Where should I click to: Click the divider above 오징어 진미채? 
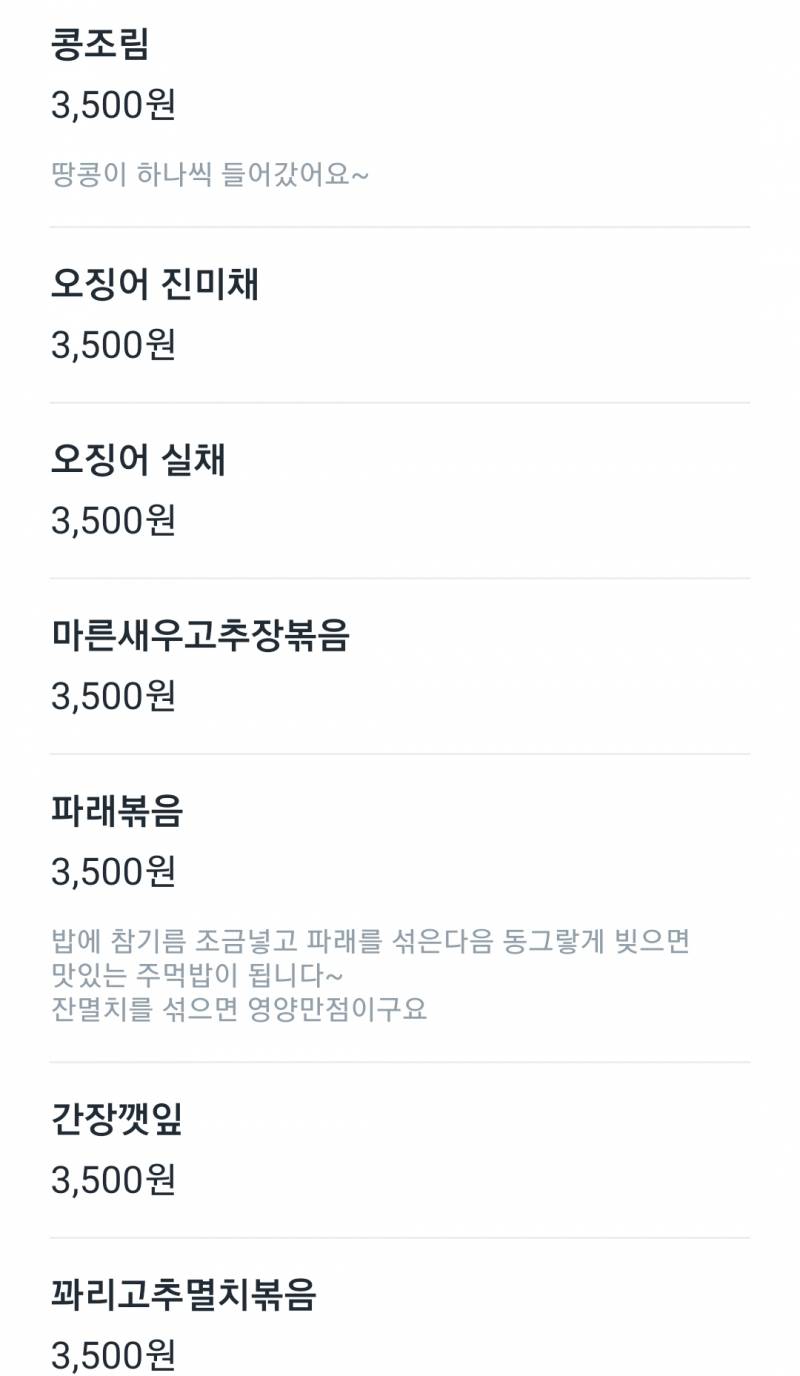pyautogui.click(x=400, y=225)
